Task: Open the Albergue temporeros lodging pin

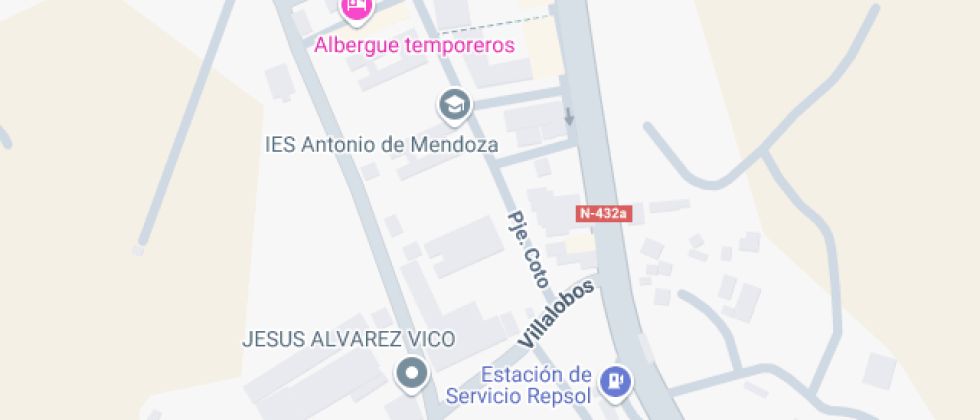Action: click(357, 9)
